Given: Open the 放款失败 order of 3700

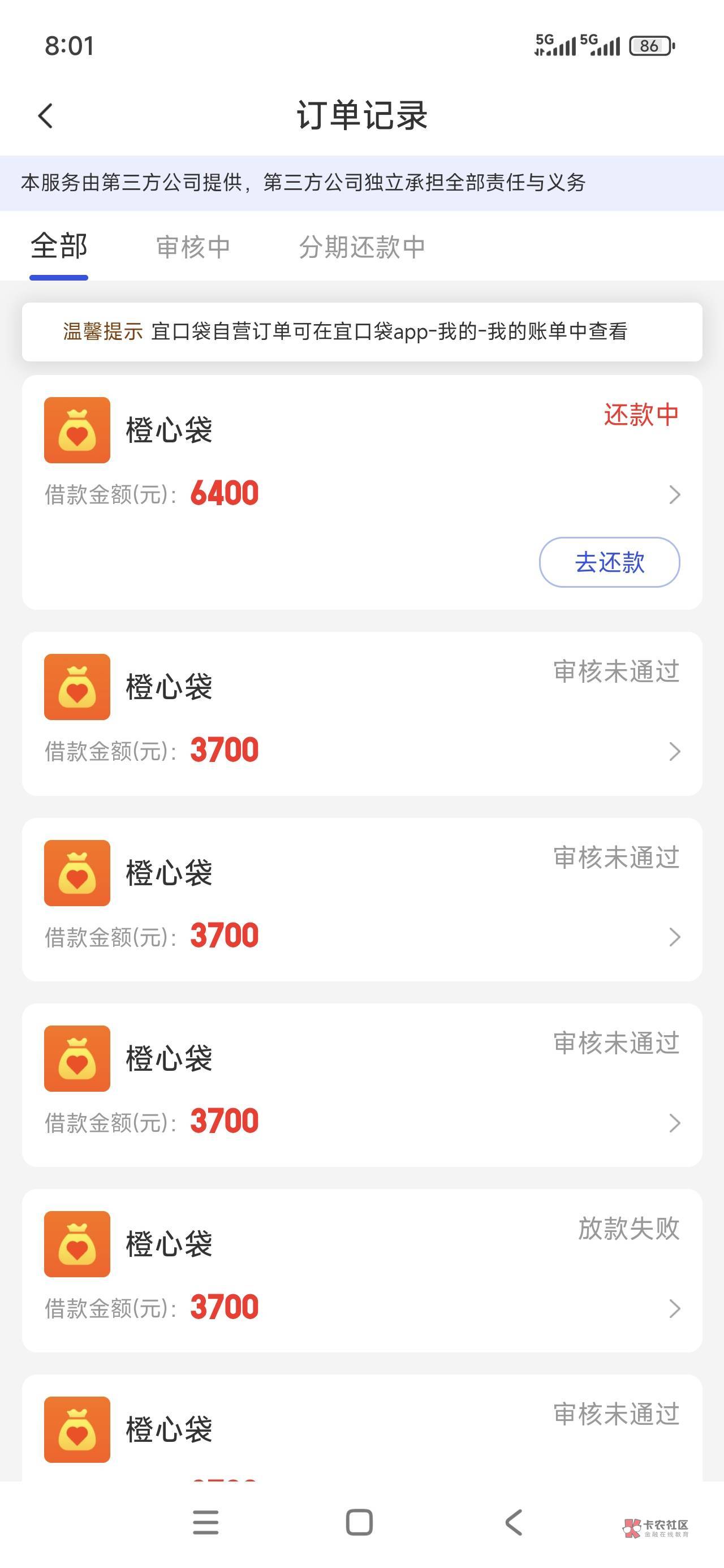Looking at the screenshot, I should (x=361, y=1270).
